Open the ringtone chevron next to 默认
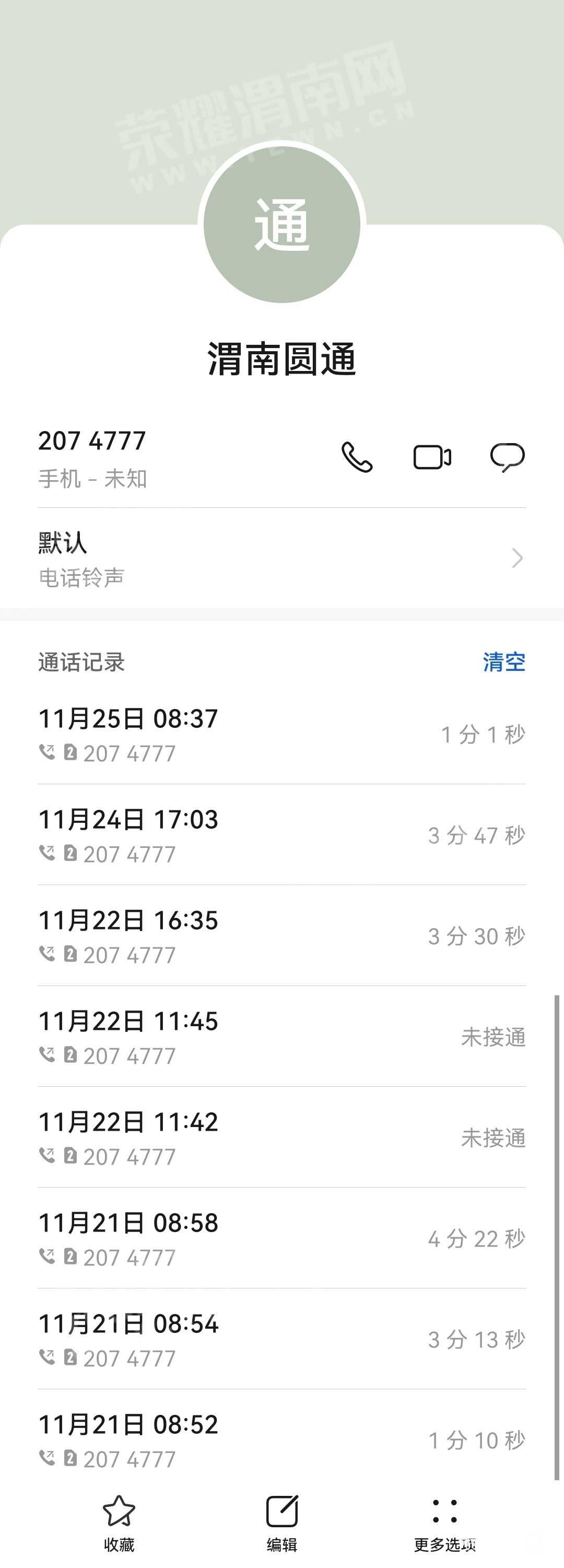 [516, 557]
